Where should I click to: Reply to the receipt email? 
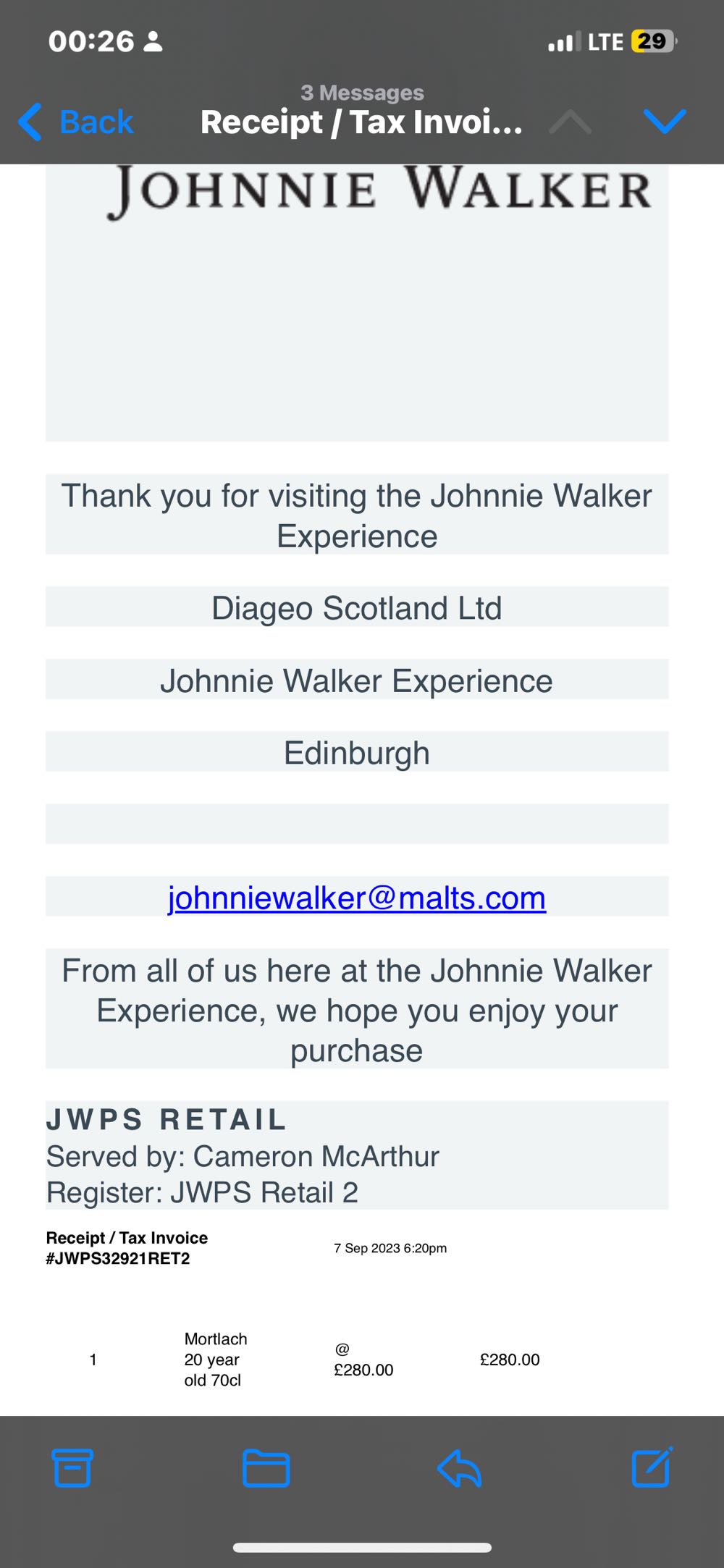click(x=460, y=1468)
